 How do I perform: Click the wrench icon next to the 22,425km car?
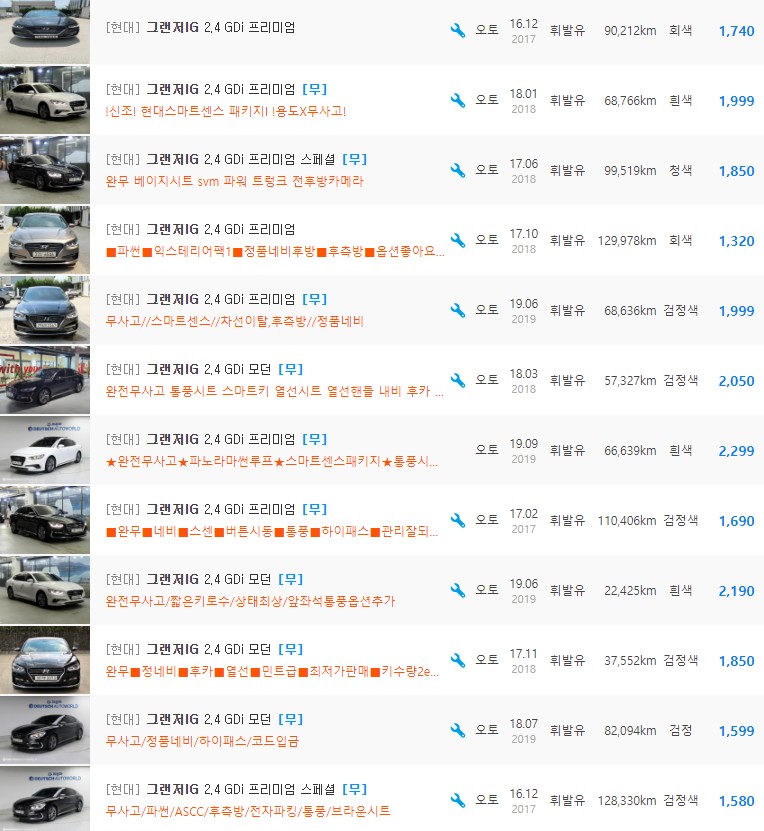[x=457, y=591]
